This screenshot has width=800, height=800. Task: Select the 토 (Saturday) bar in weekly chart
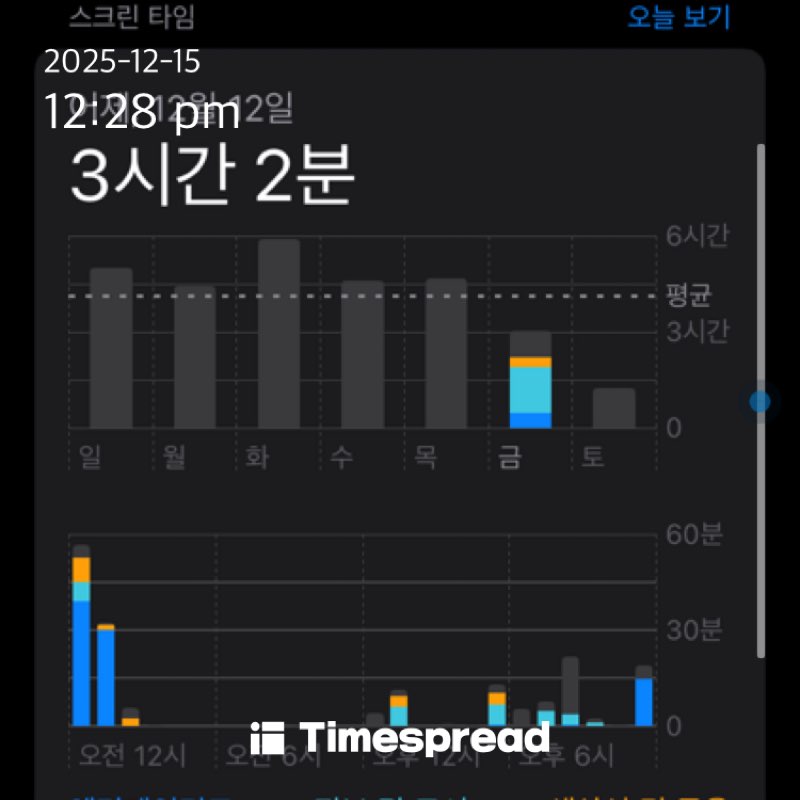(x=614, y=408)
